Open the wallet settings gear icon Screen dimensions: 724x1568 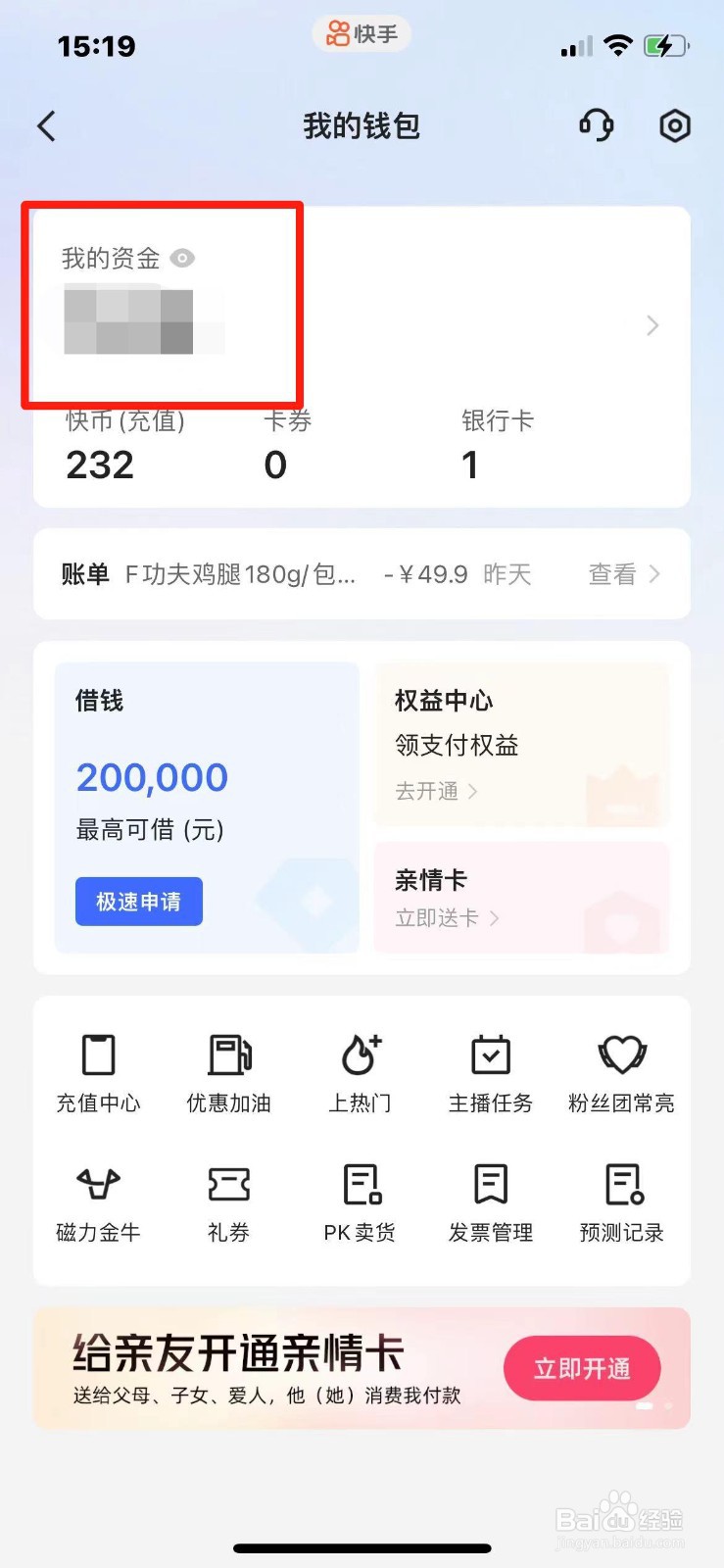click(674, 125)
